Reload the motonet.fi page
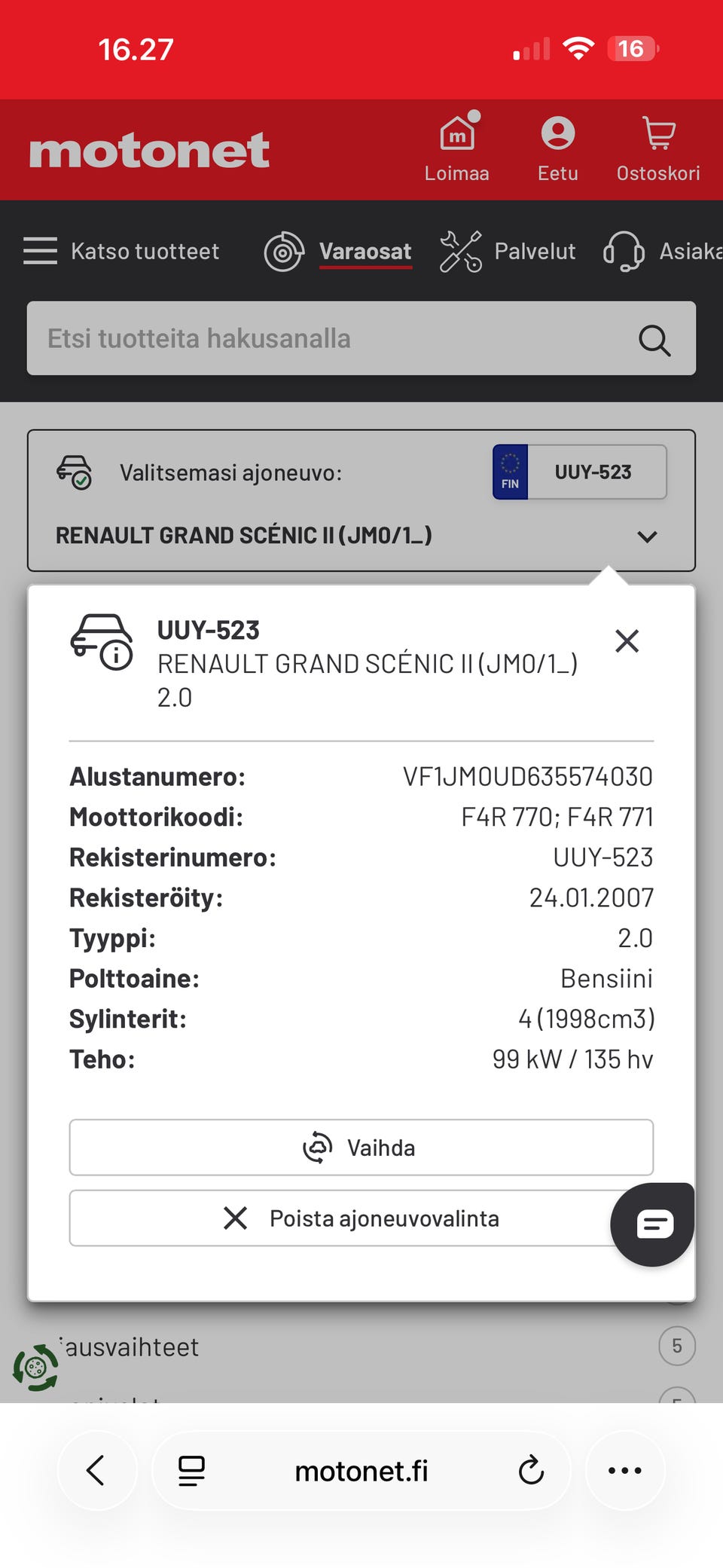Image resolution: width=723 pixels, height=1568 pixels. [531, 1470]
